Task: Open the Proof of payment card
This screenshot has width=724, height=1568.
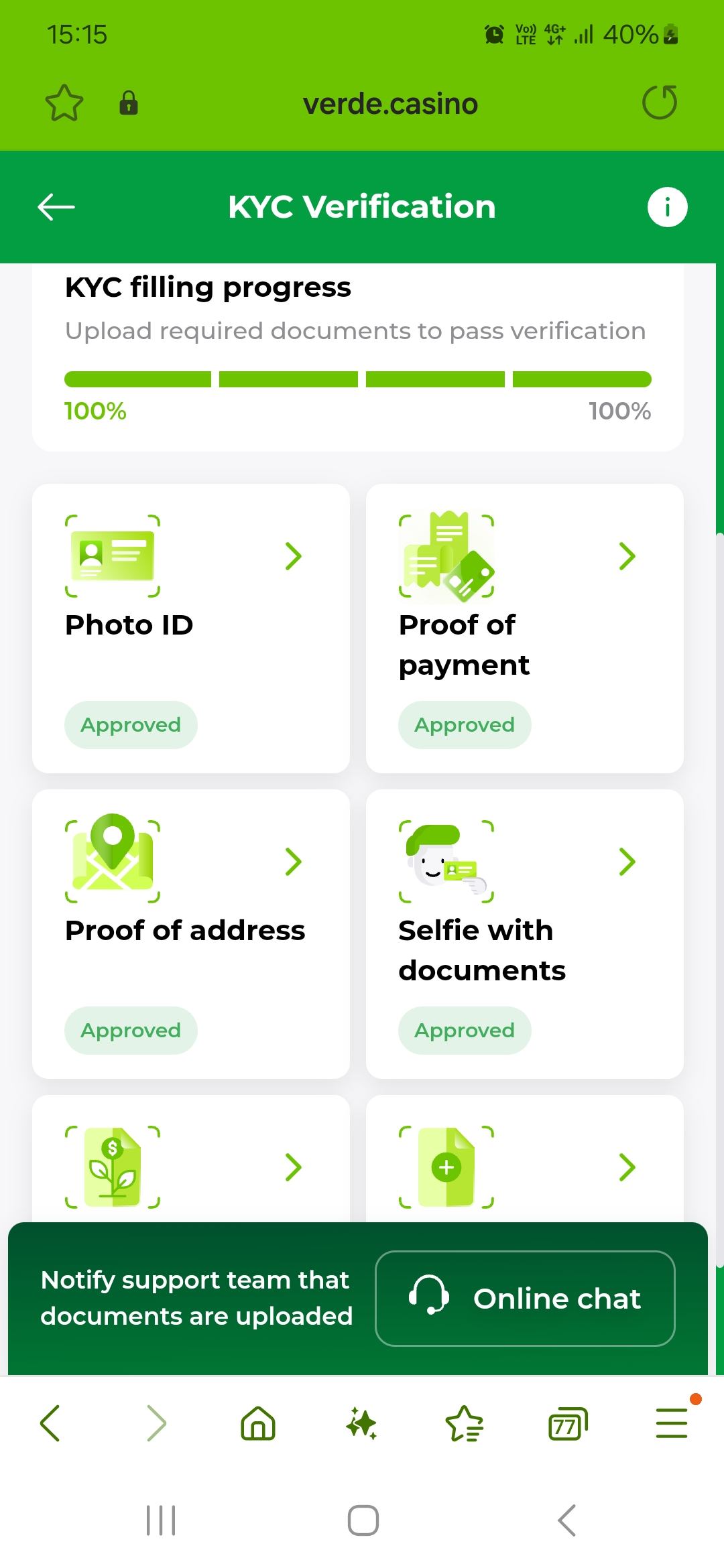Action: pos(524,628)
